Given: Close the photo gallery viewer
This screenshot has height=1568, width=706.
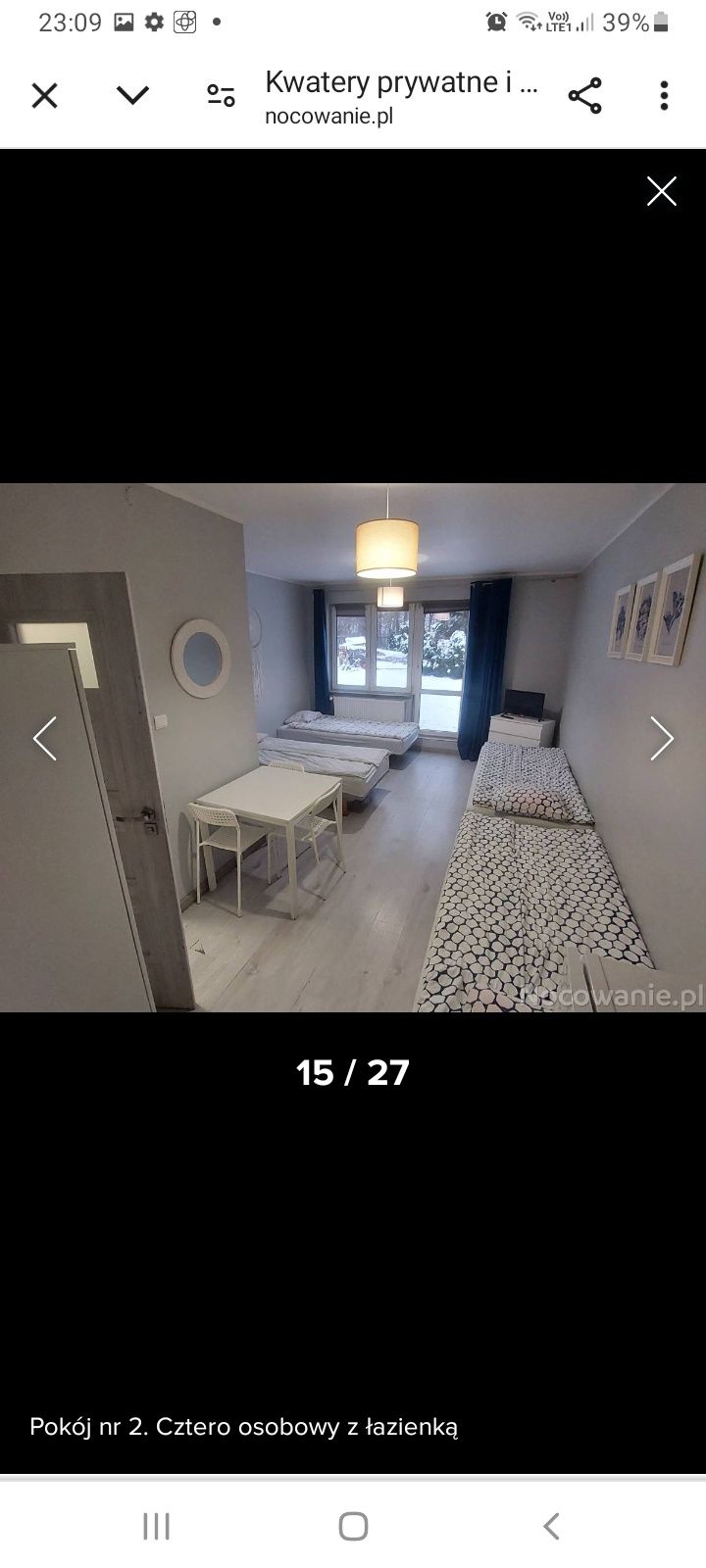Looking at the screenshot, I should click(662, 191).
